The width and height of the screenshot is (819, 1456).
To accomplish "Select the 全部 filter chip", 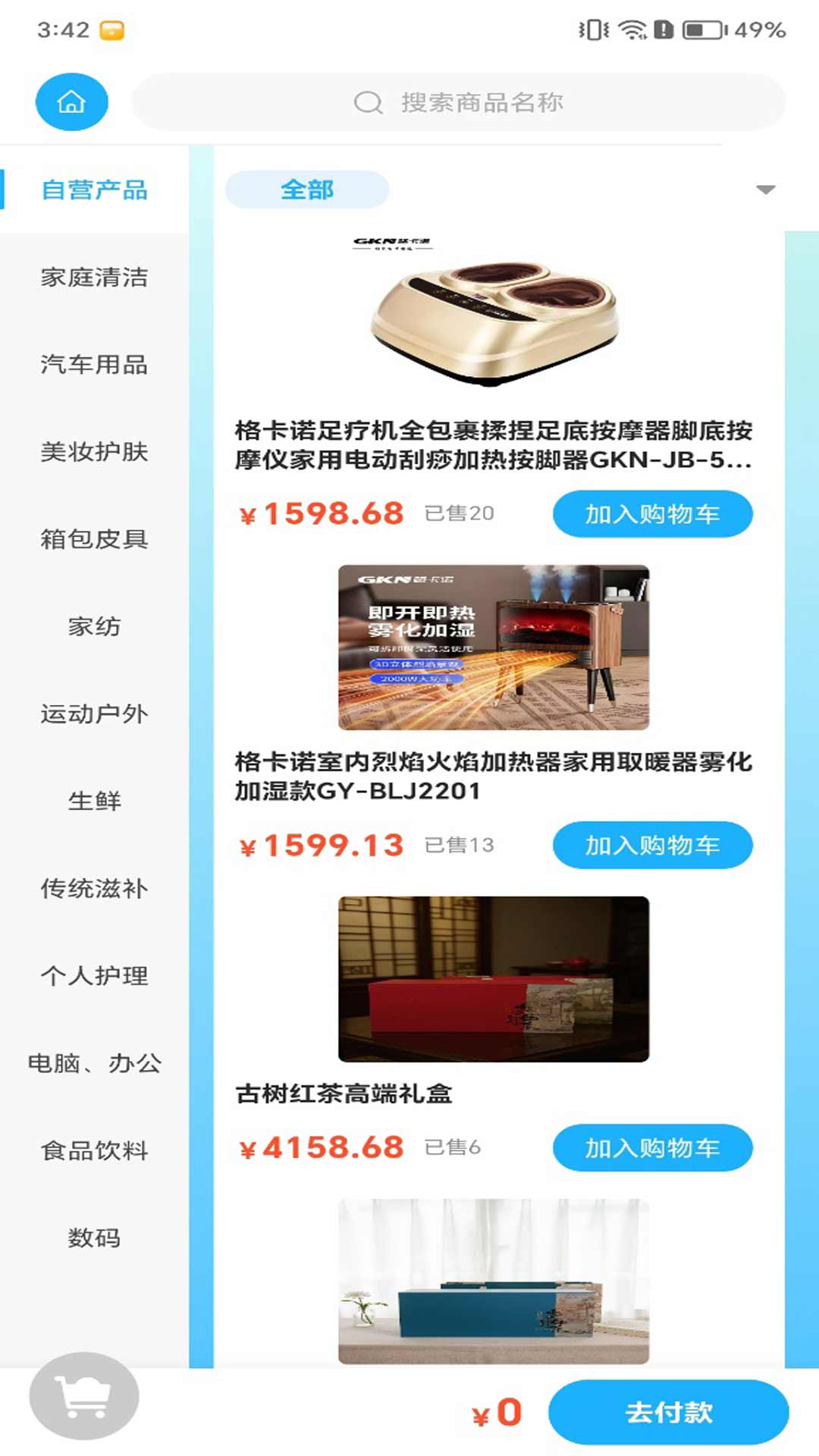I will coord(307,190).
